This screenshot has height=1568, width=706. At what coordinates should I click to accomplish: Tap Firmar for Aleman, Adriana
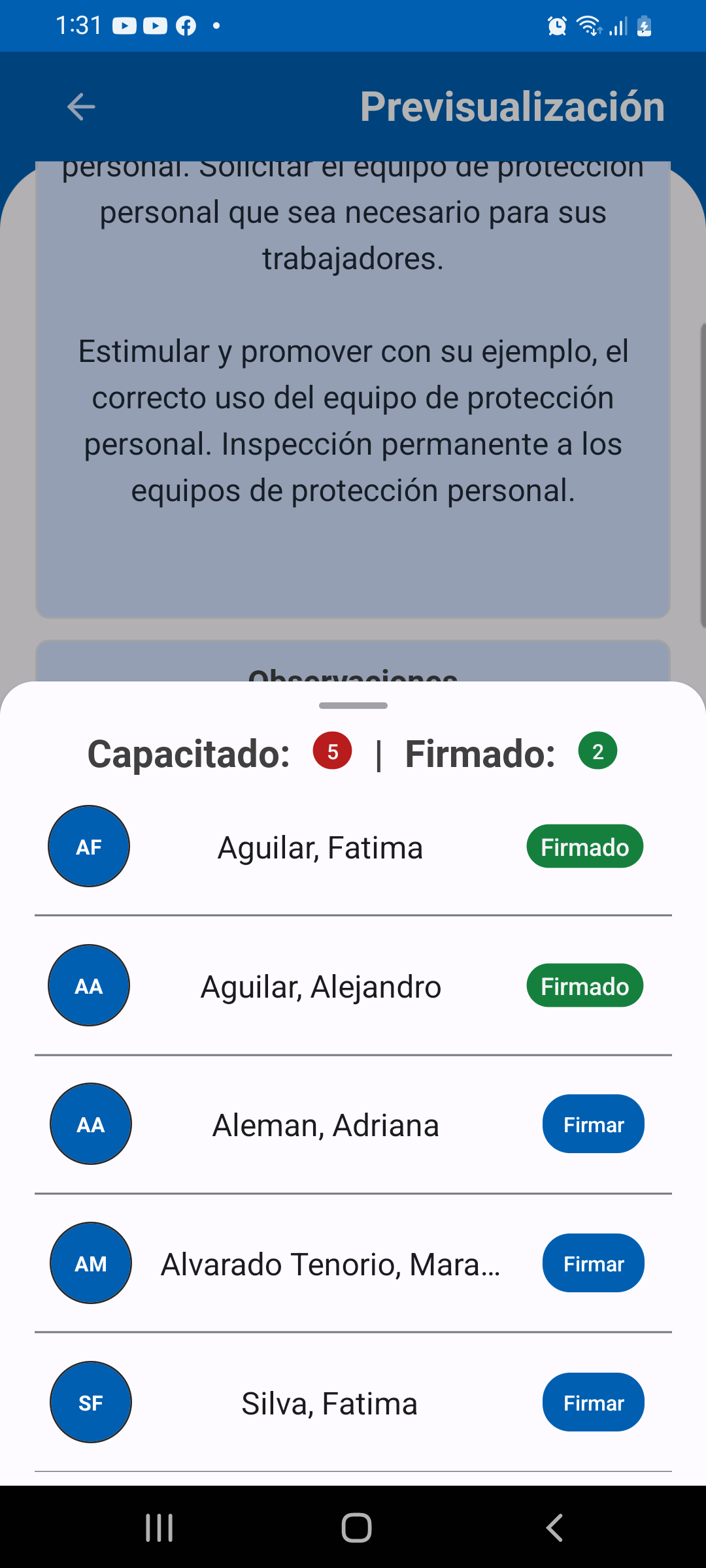(x=593, y=1124)
